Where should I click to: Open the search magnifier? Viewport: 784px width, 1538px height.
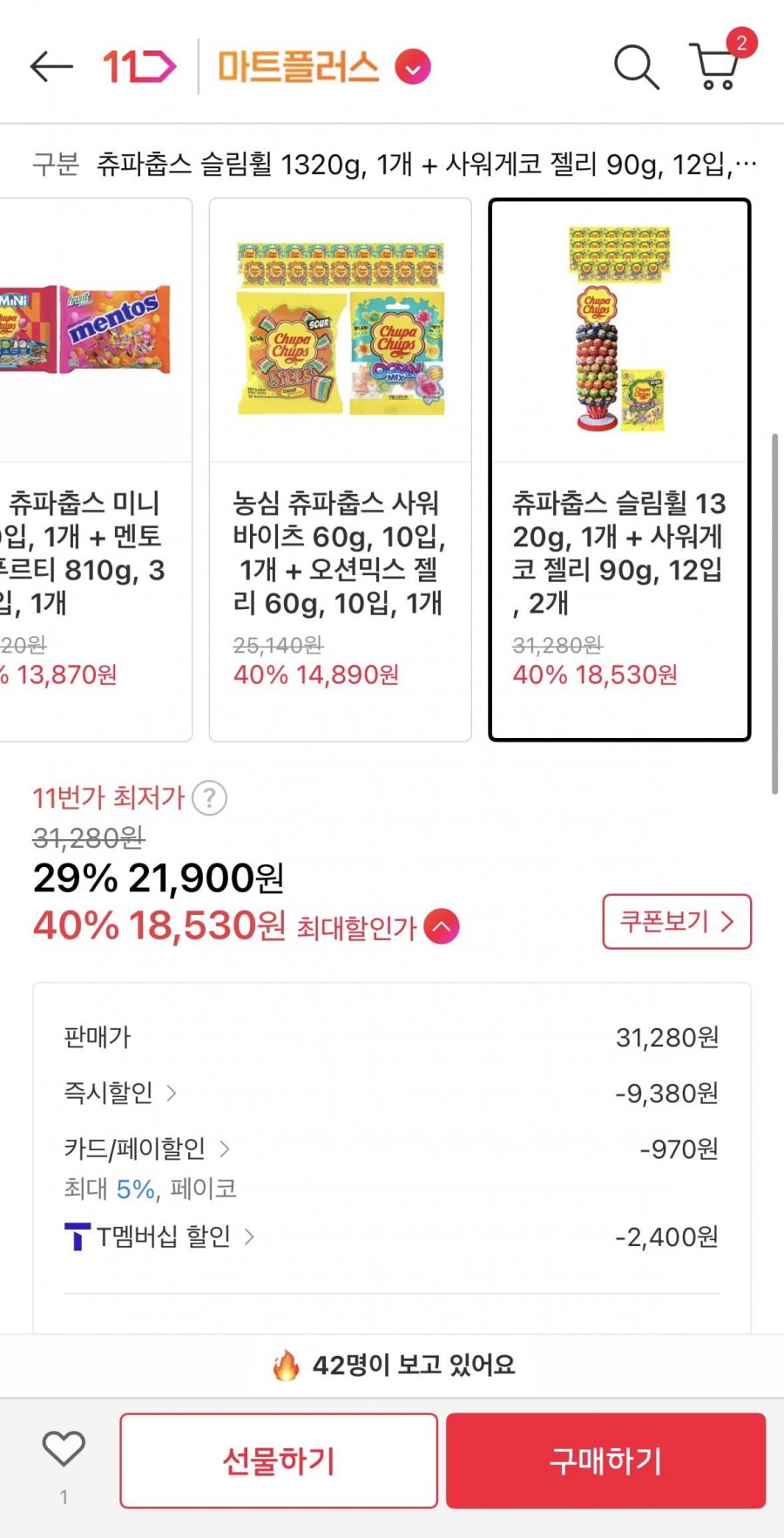point(636,66)
